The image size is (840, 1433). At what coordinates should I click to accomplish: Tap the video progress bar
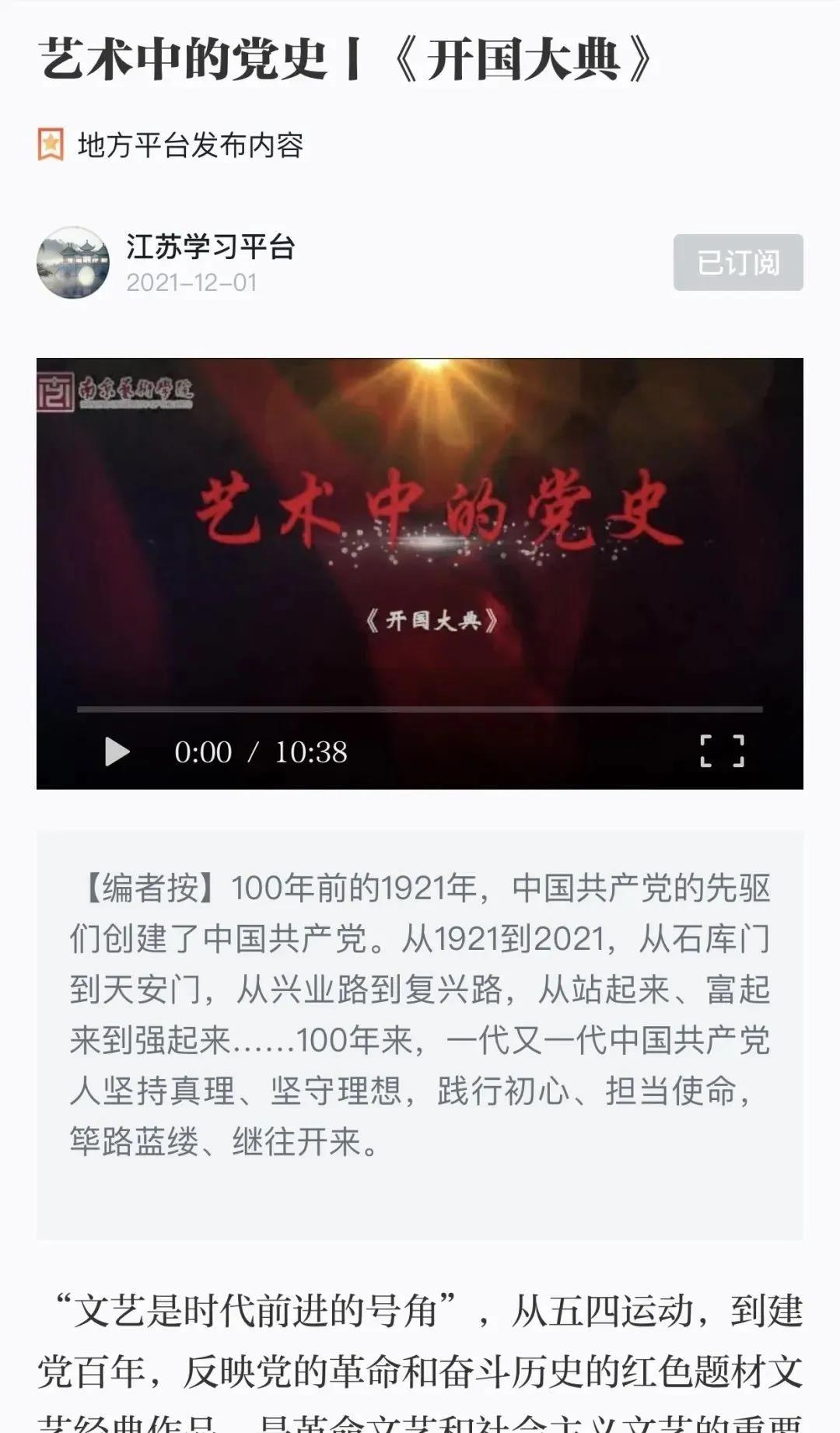pyautogui.click(x=420, y=709)
